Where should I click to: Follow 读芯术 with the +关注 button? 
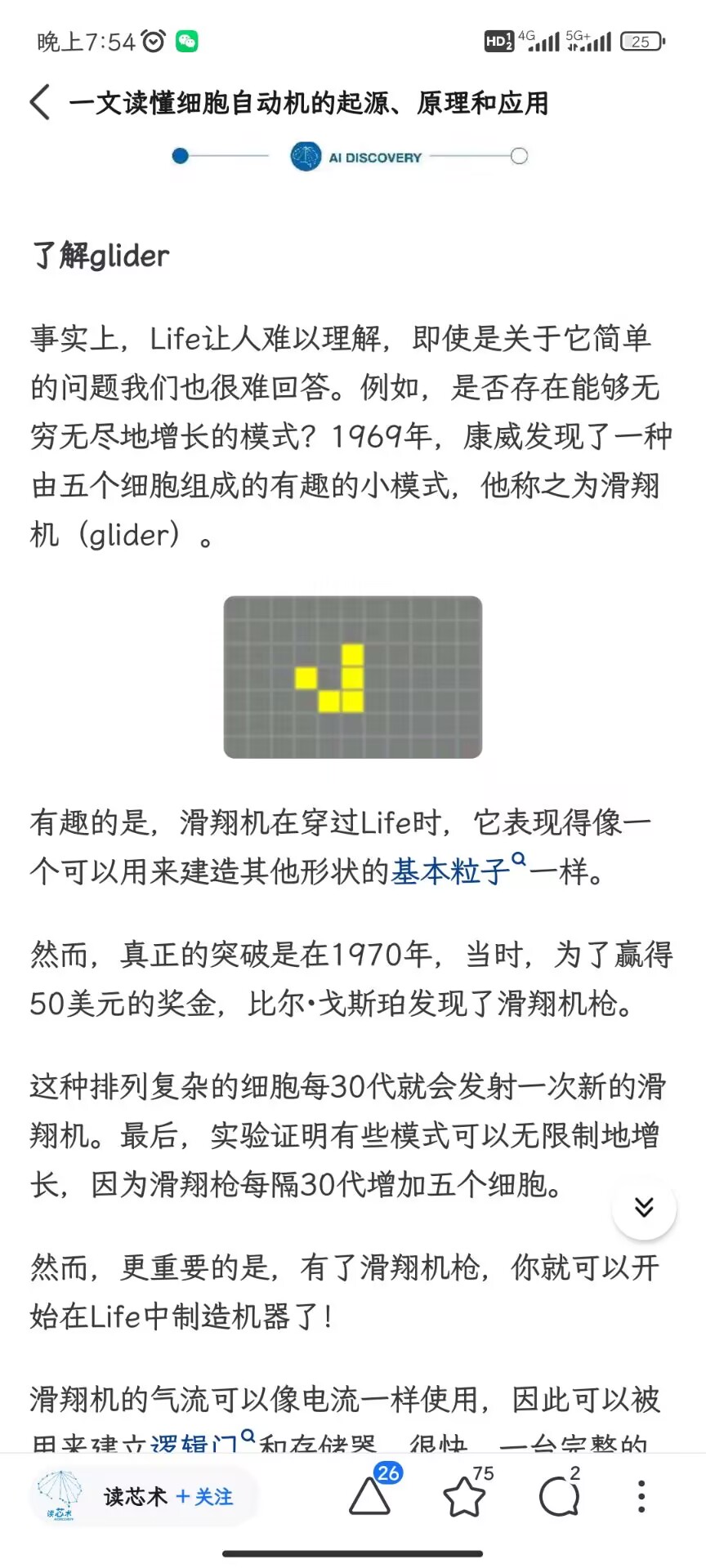tap(205, 1497)
